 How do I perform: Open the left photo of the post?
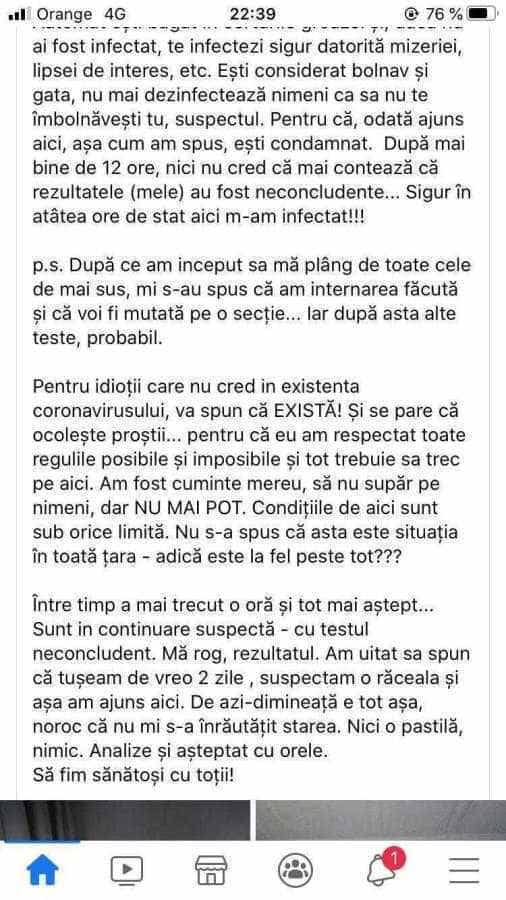click(125, 820)
